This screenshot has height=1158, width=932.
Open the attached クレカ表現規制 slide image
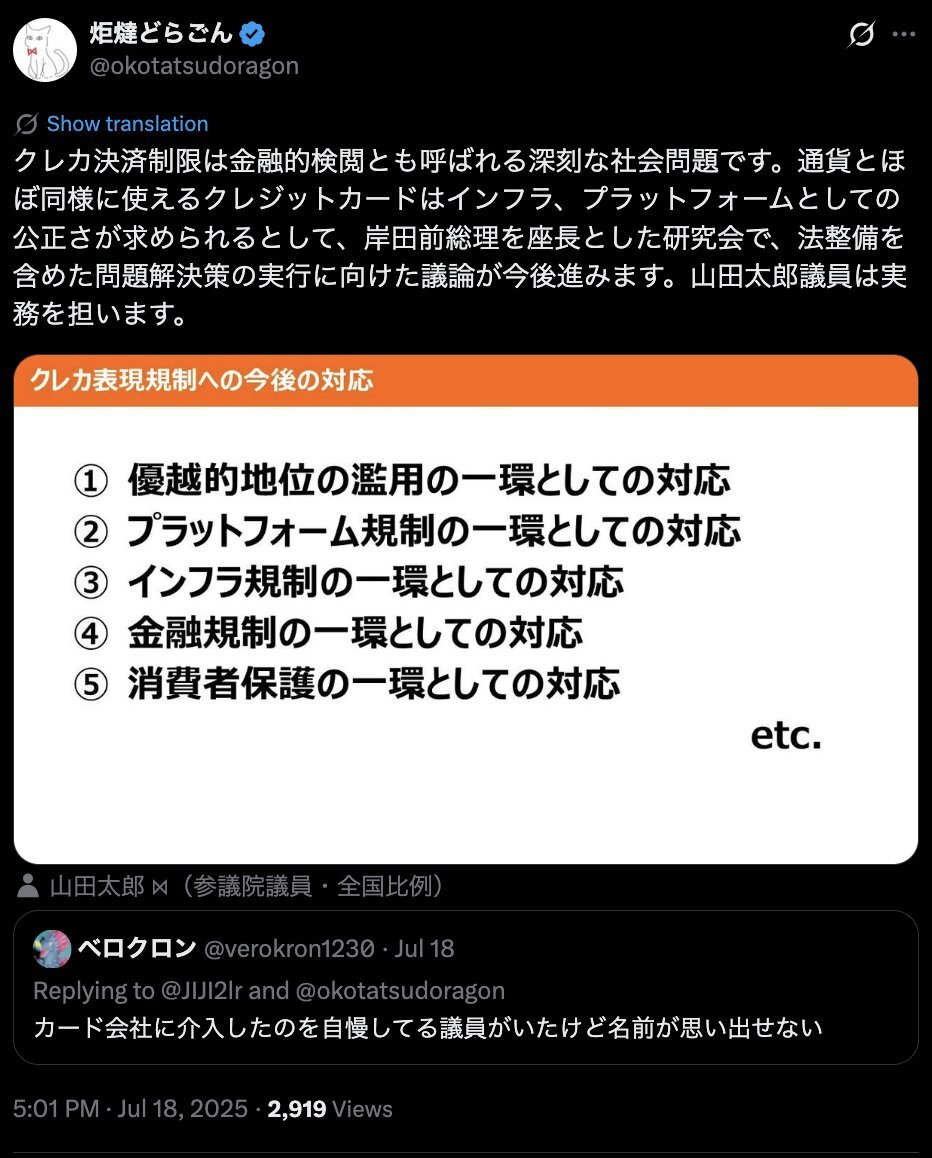pyautogui.click(x=466, y=609)
